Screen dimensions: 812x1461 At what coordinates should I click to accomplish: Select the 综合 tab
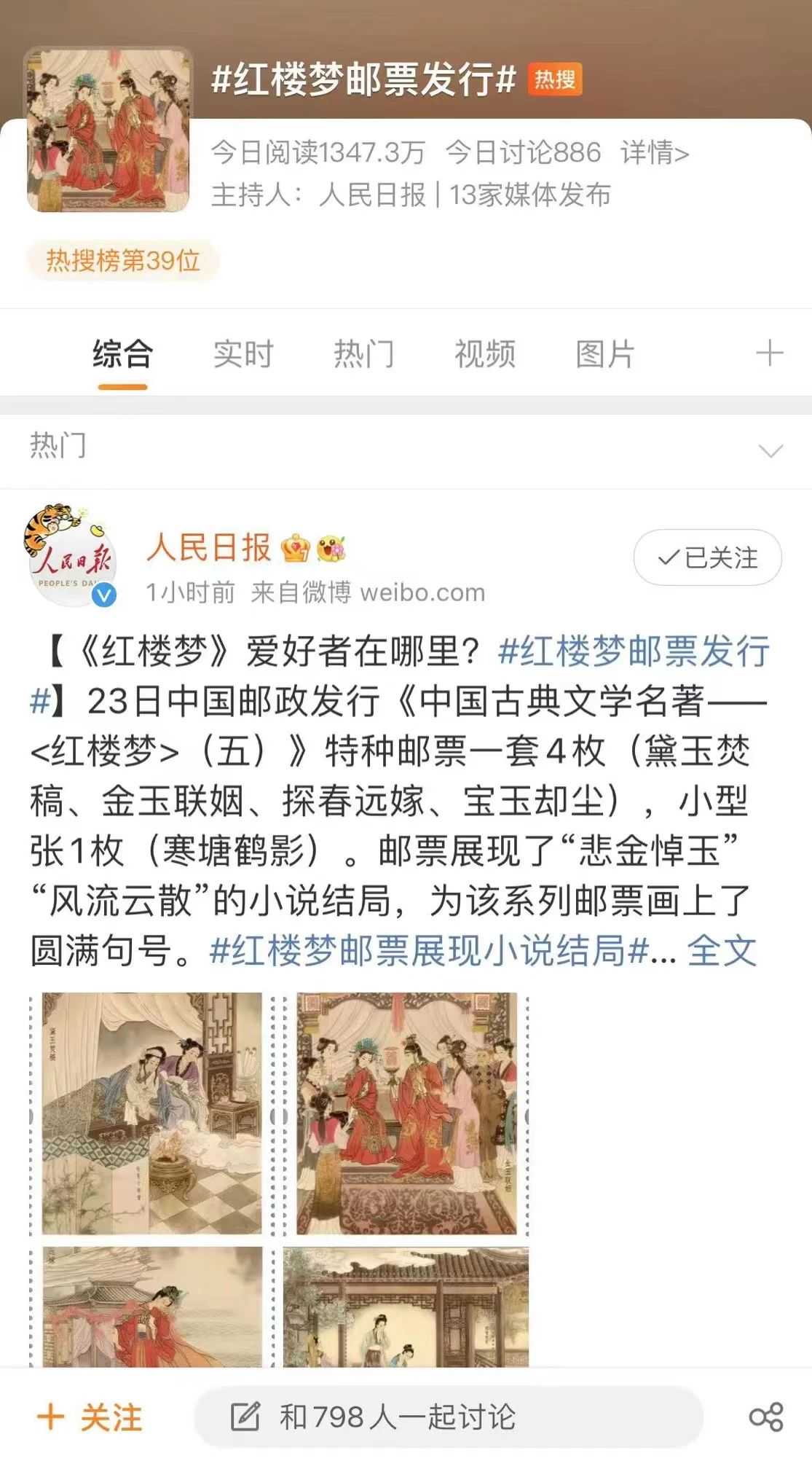coord(122,355)
